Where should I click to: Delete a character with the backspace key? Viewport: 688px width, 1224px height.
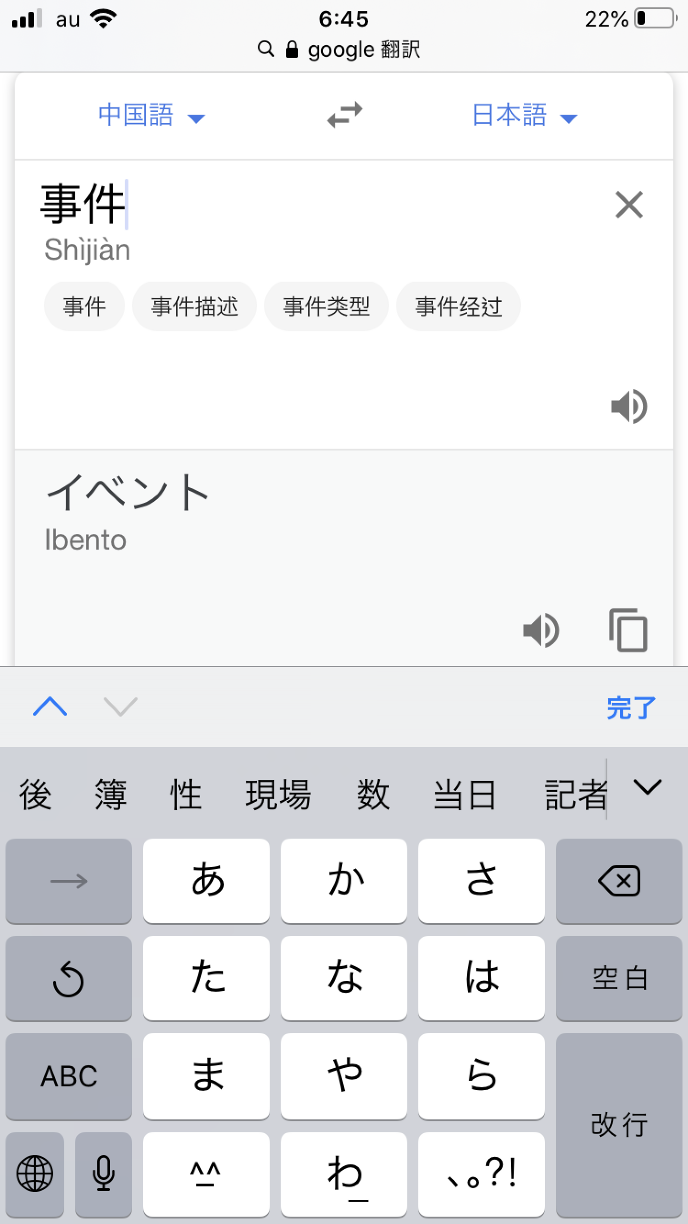(618, 881)
